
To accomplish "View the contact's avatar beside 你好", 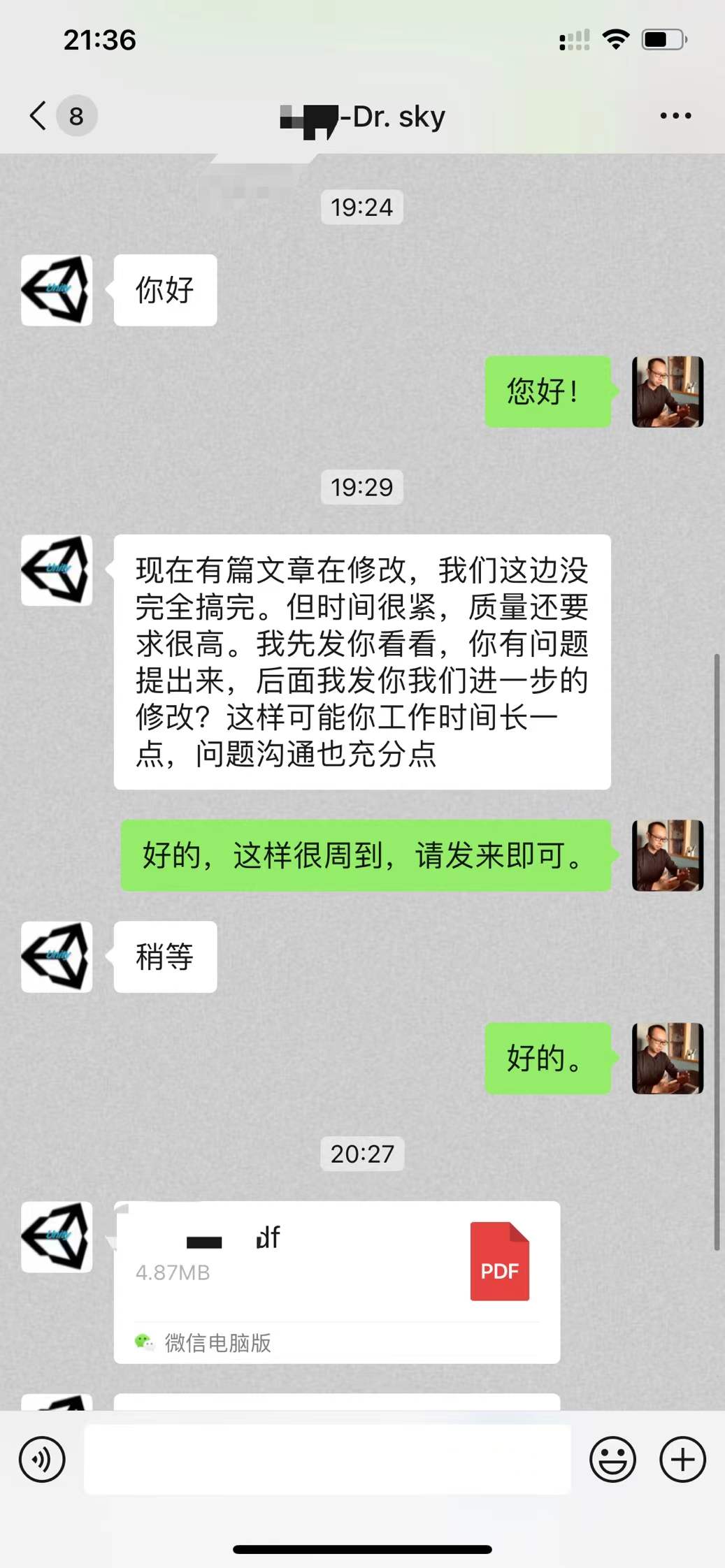I will 57,290.
